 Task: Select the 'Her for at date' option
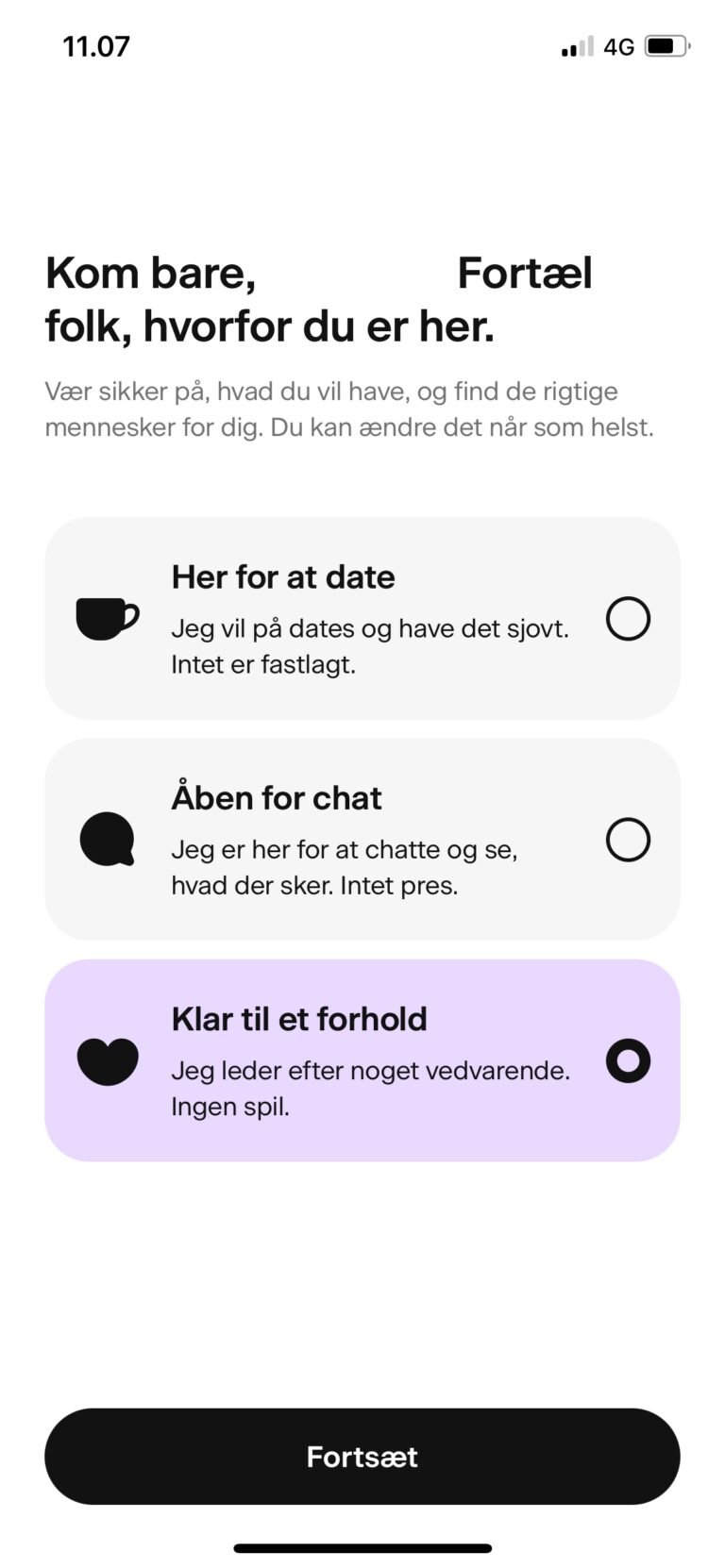(362, 618)
